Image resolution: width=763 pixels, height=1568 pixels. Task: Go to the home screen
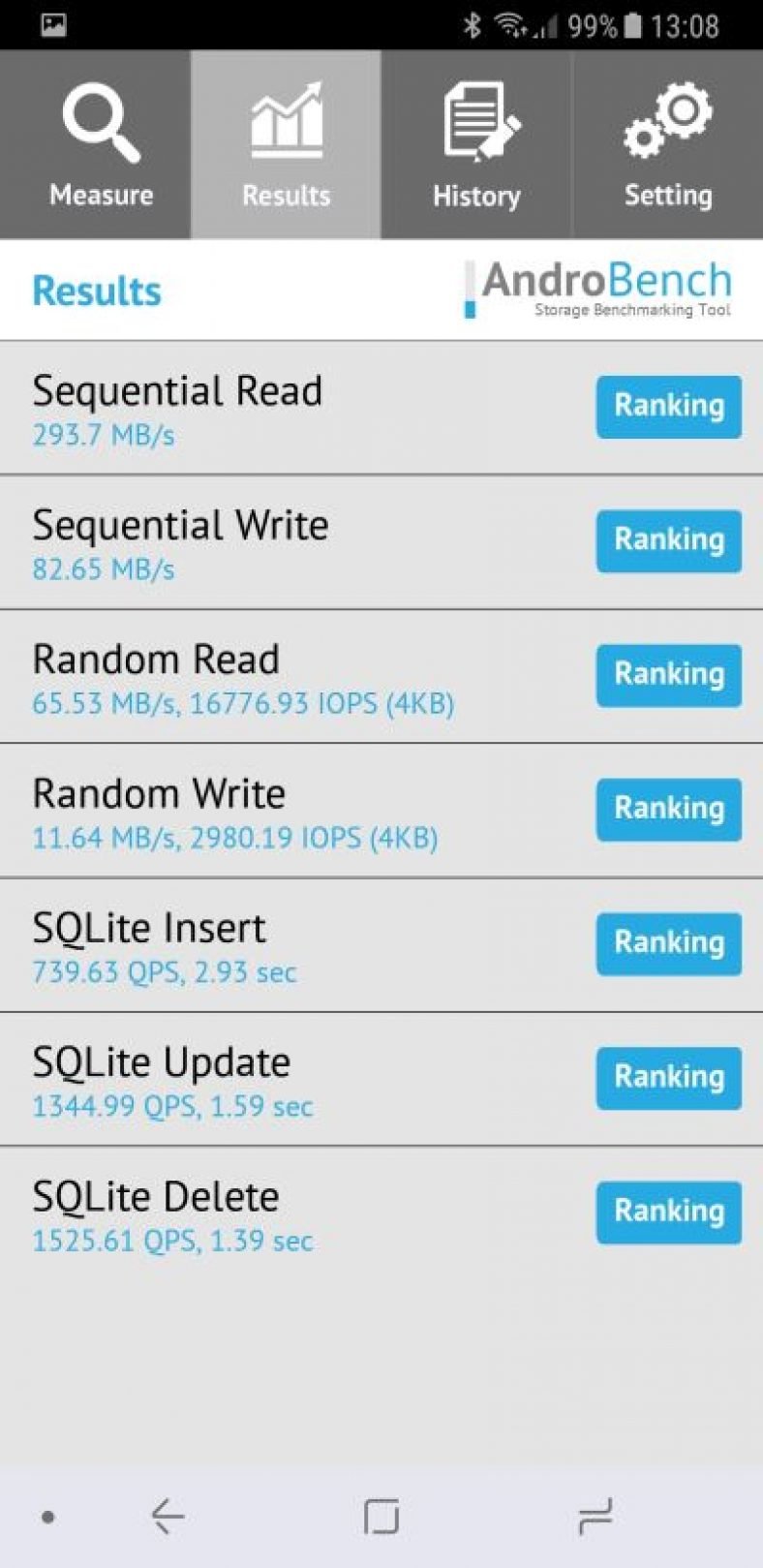[x=381, y=1517]
